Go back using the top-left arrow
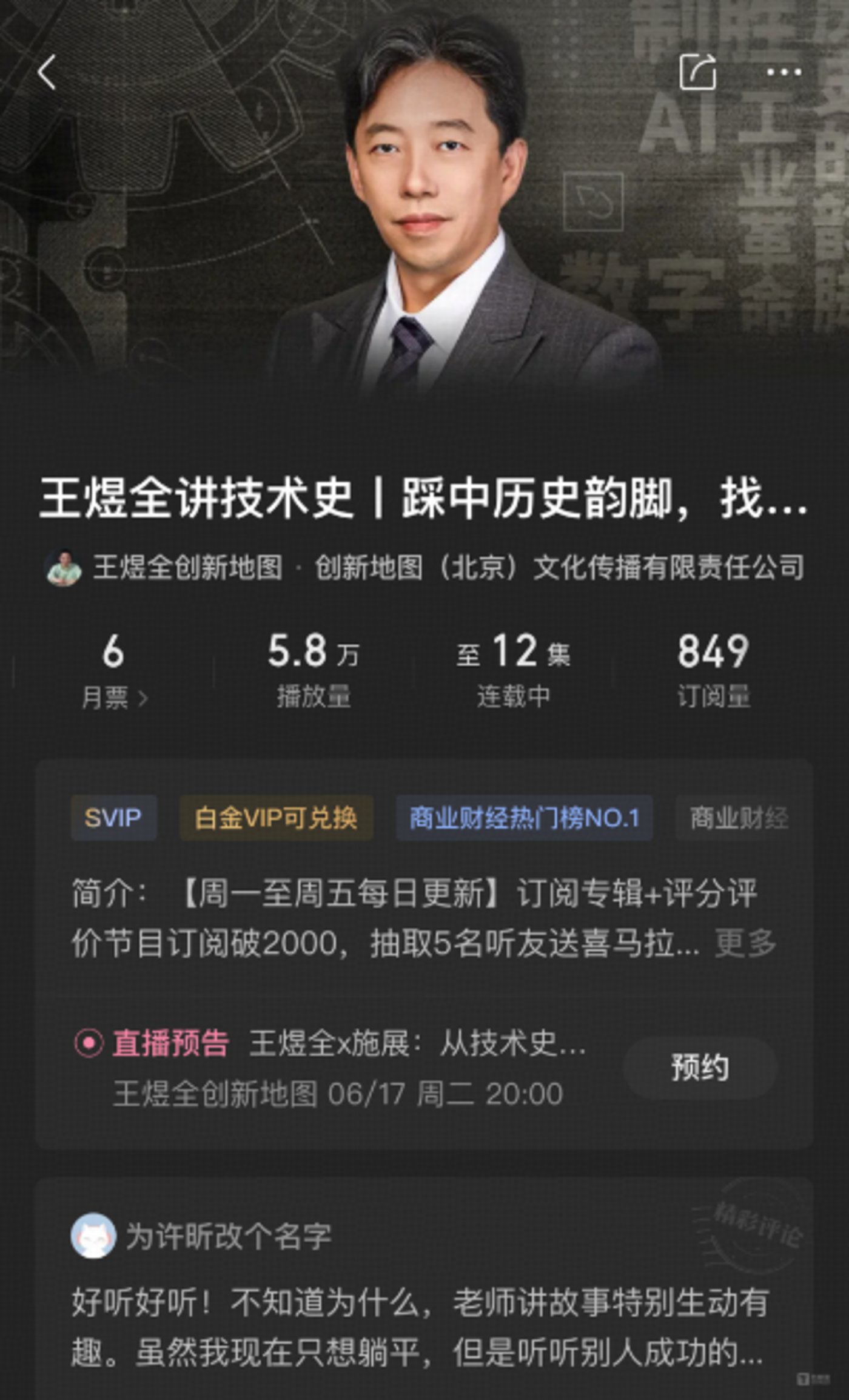Viewport: 849px width, 1400px height. click(47, 72)
